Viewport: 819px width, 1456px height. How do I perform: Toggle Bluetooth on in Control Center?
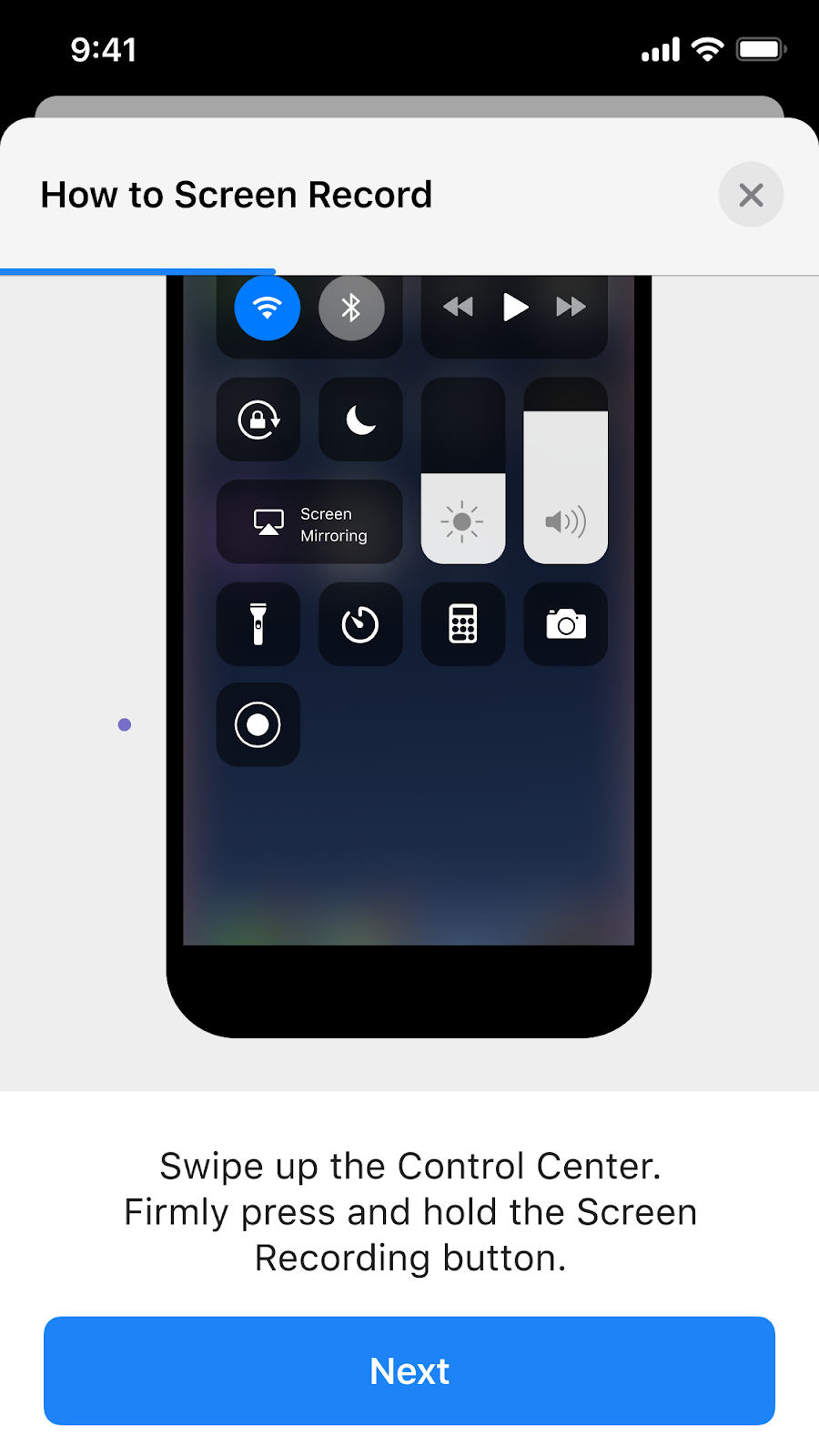(352, 308)
